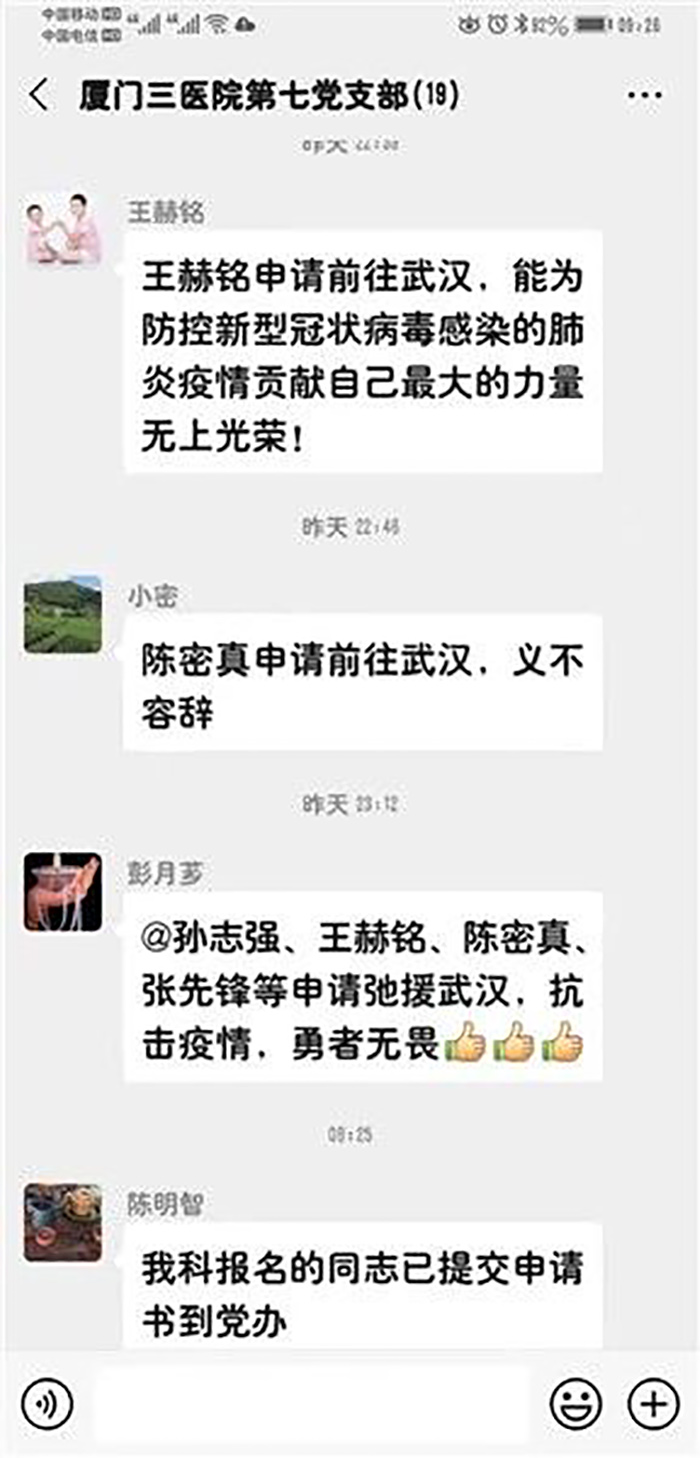Tap the message text field
Screen dimensions: 700x1458
(x=310, y=1403)
